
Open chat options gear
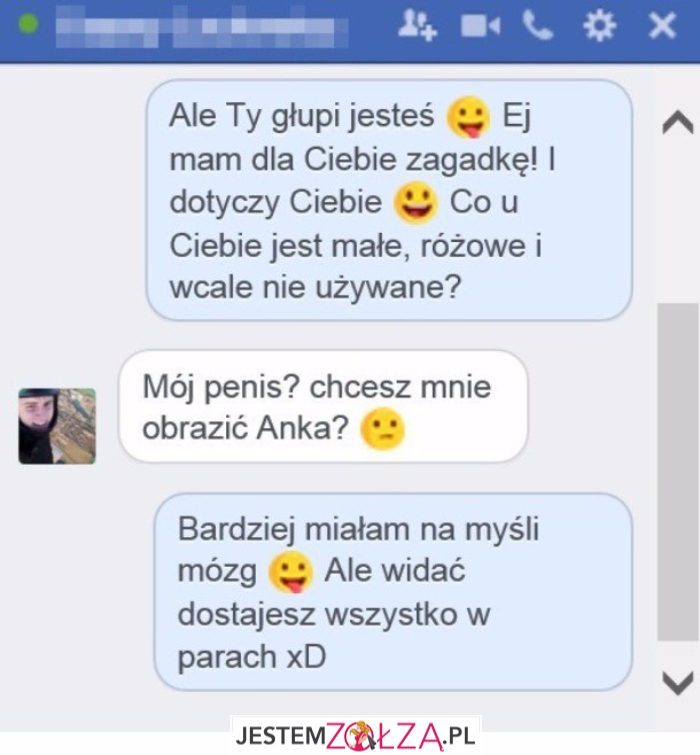tap(599, 26)
